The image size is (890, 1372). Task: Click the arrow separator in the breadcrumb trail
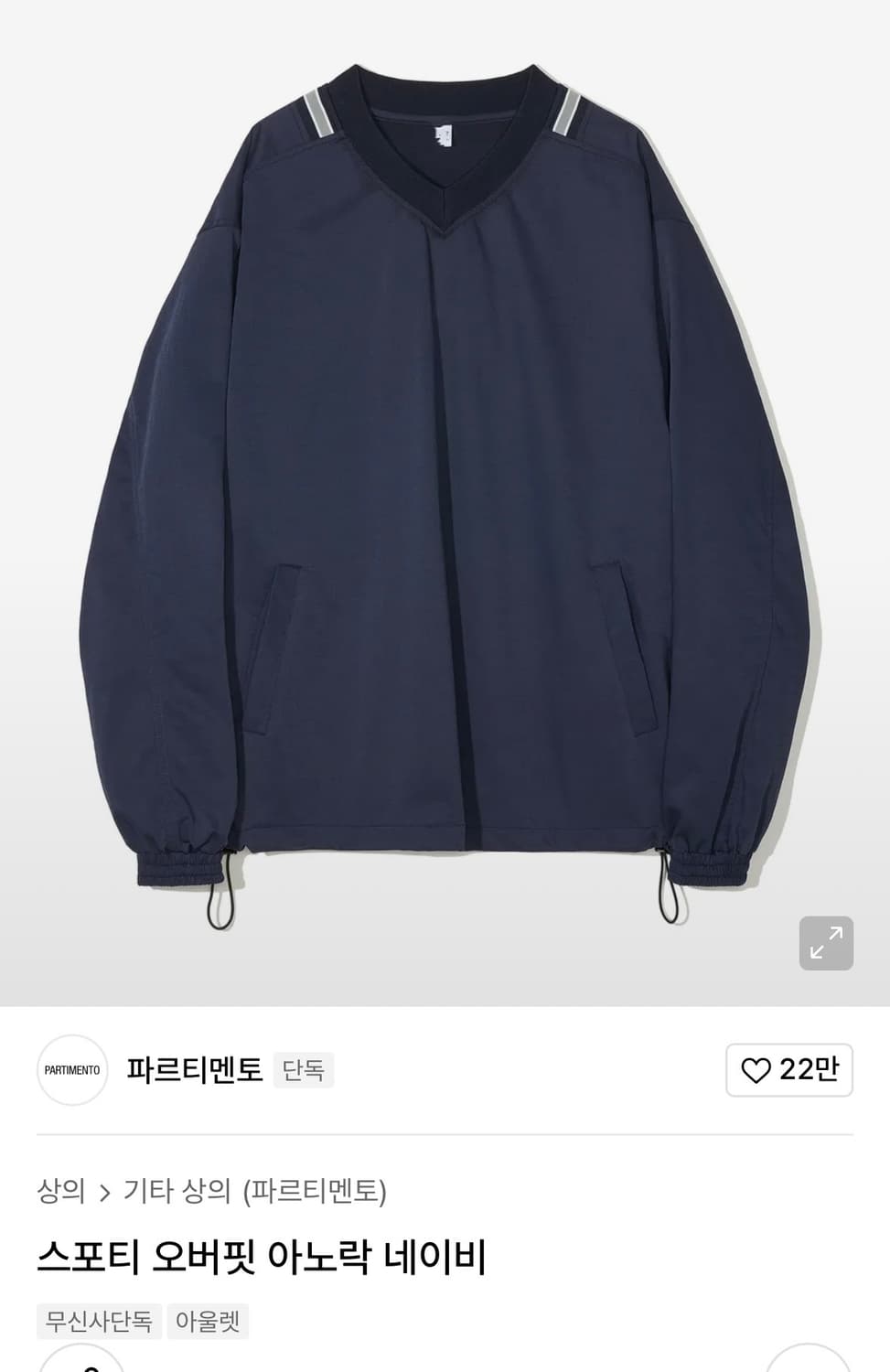pos(103,1191)
